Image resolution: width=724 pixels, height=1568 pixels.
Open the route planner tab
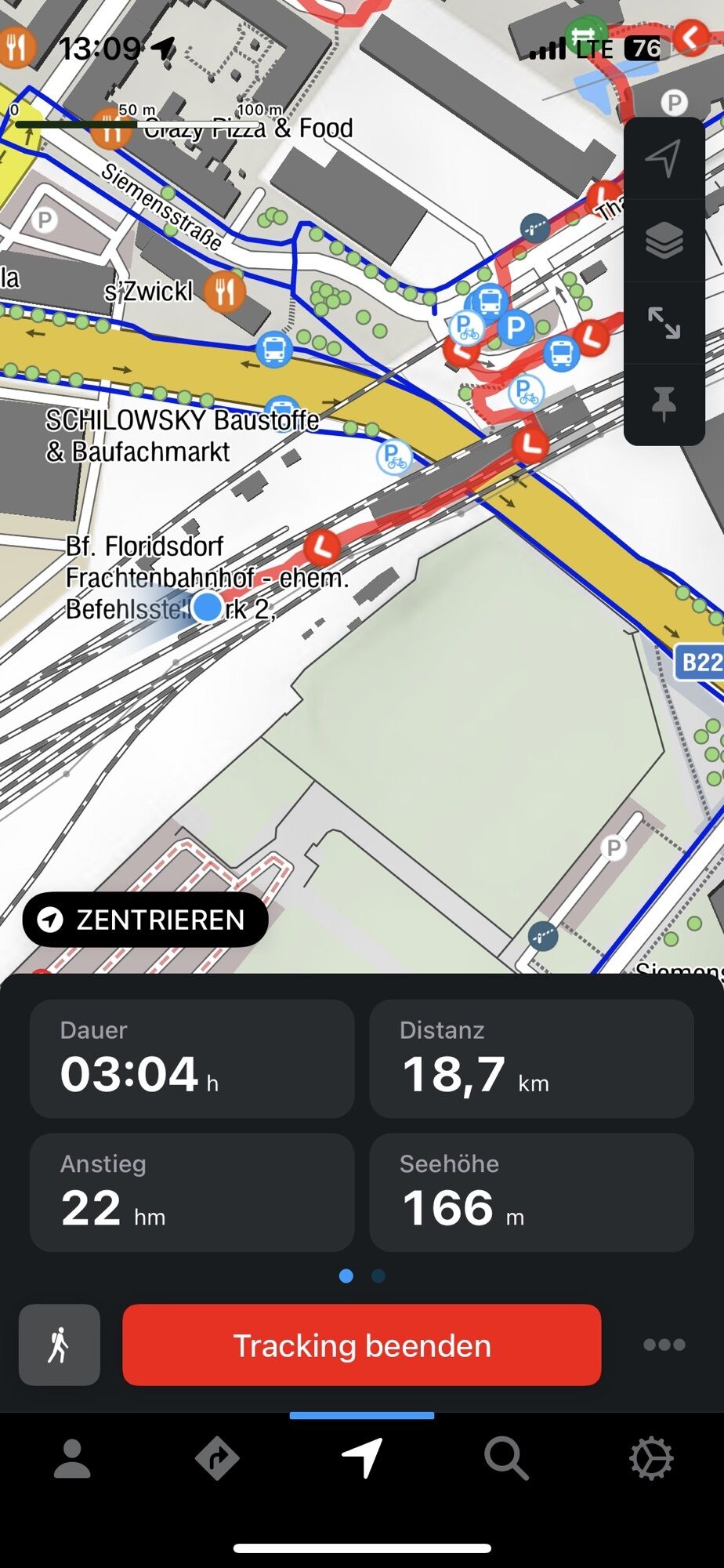217,1459
